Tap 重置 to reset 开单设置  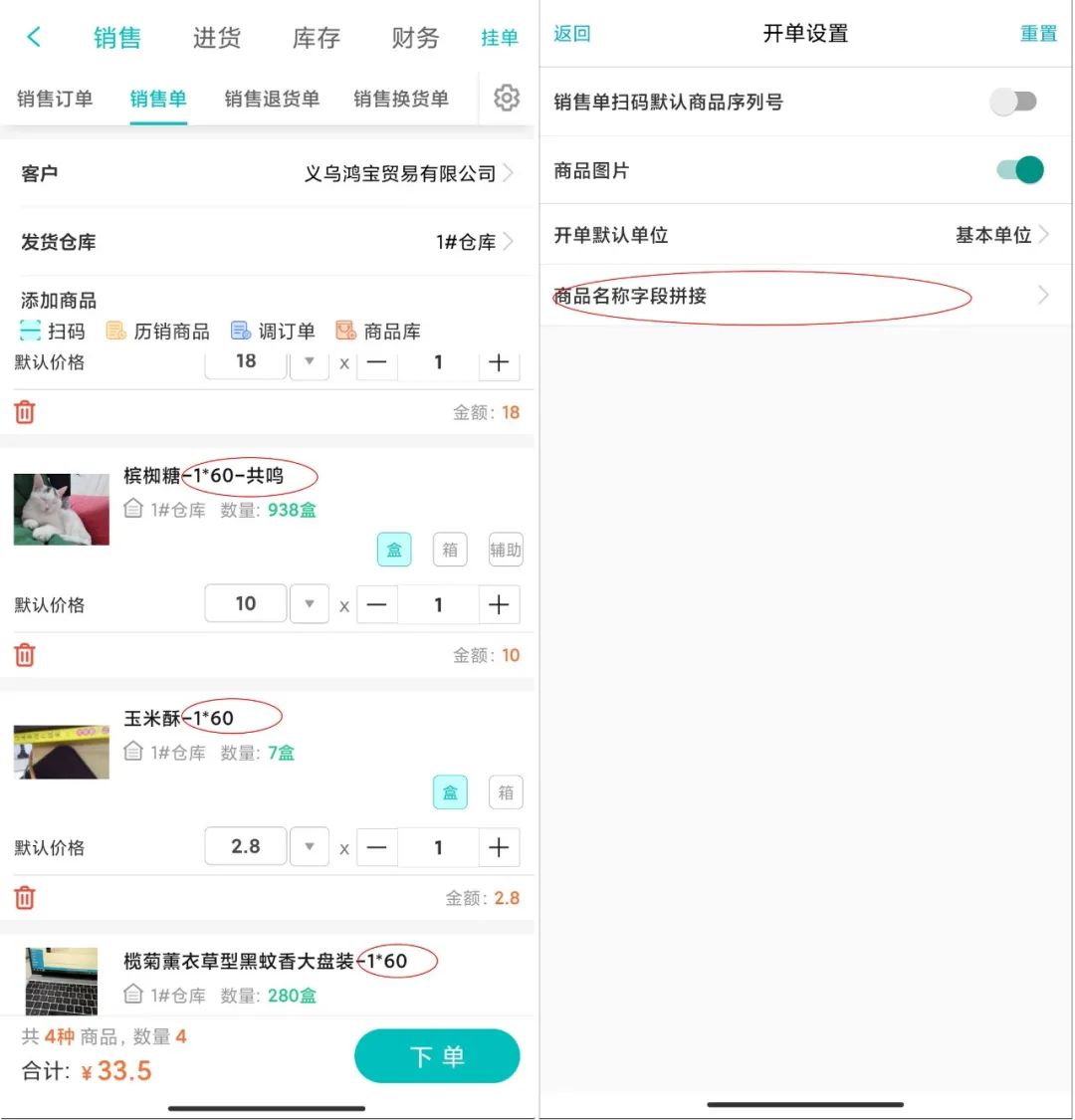pos(1038,34)
